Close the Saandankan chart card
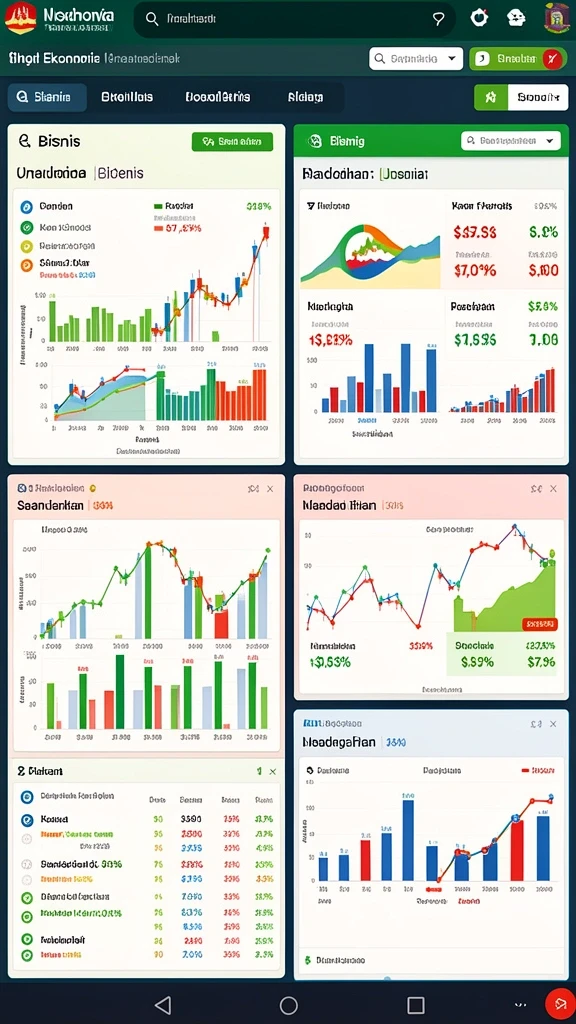Viewport: 576px width, 1024px height. point(270,488)
